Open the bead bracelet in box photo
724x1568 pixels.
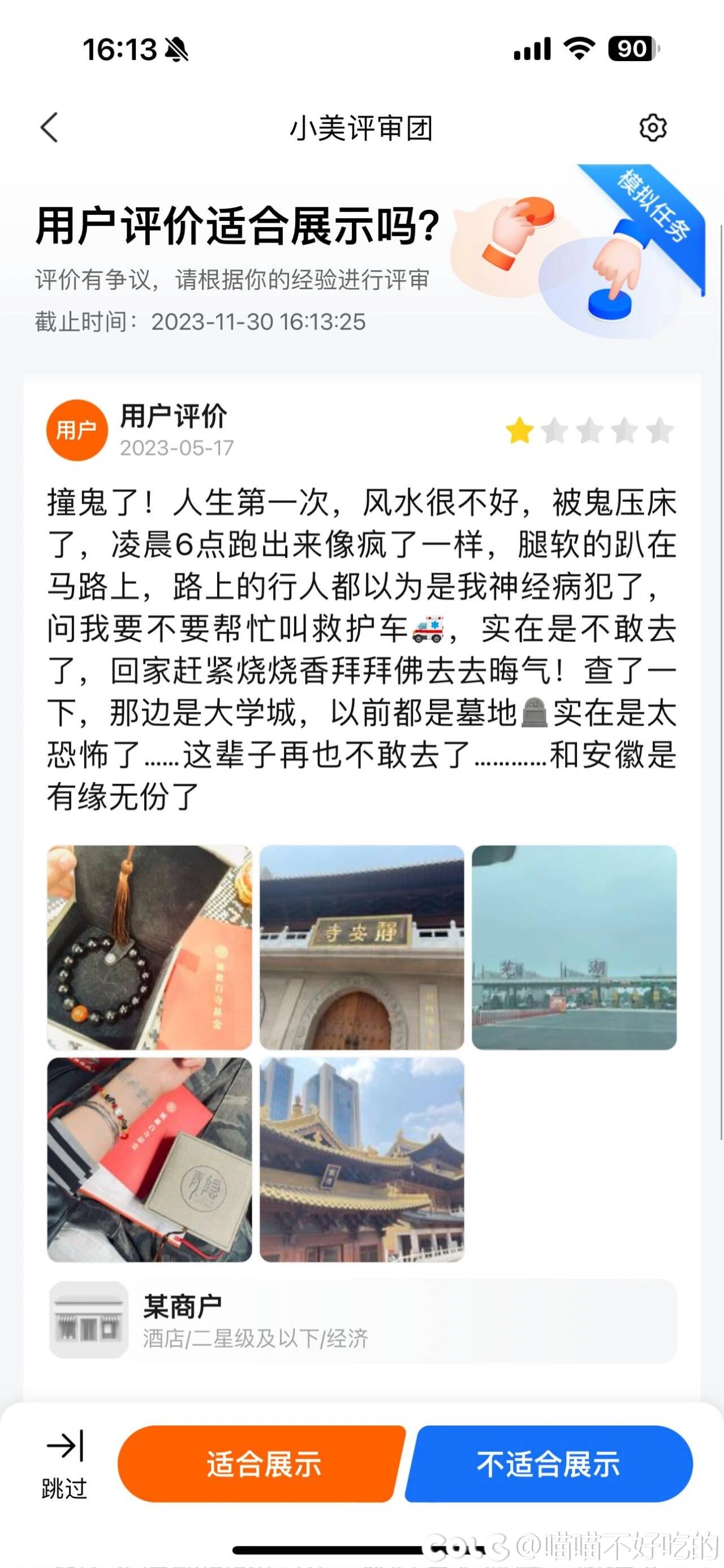pyautogui.click(x=150, y=947)
